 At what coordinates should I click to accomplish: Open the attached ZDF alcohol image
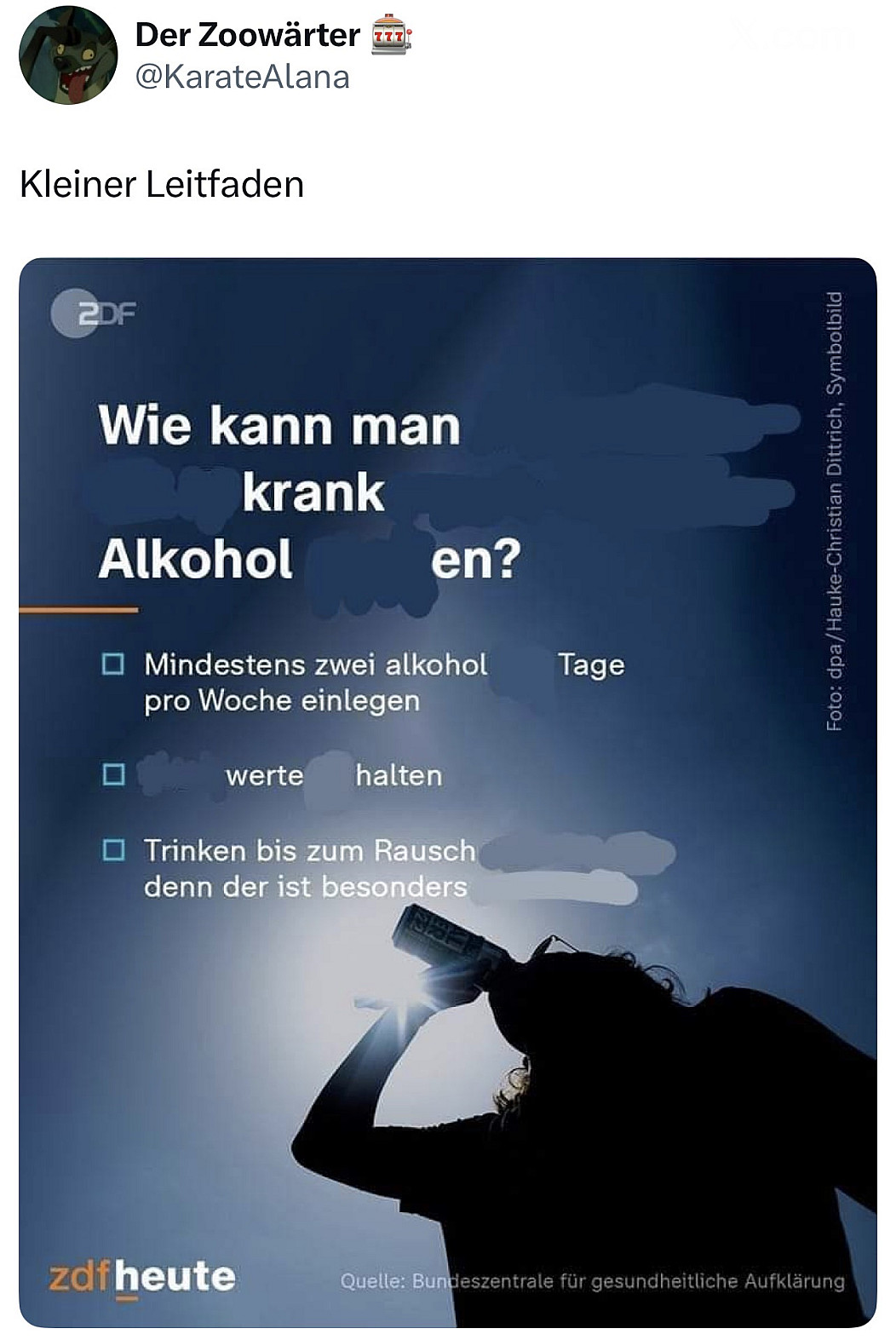[x=447, y=792]
